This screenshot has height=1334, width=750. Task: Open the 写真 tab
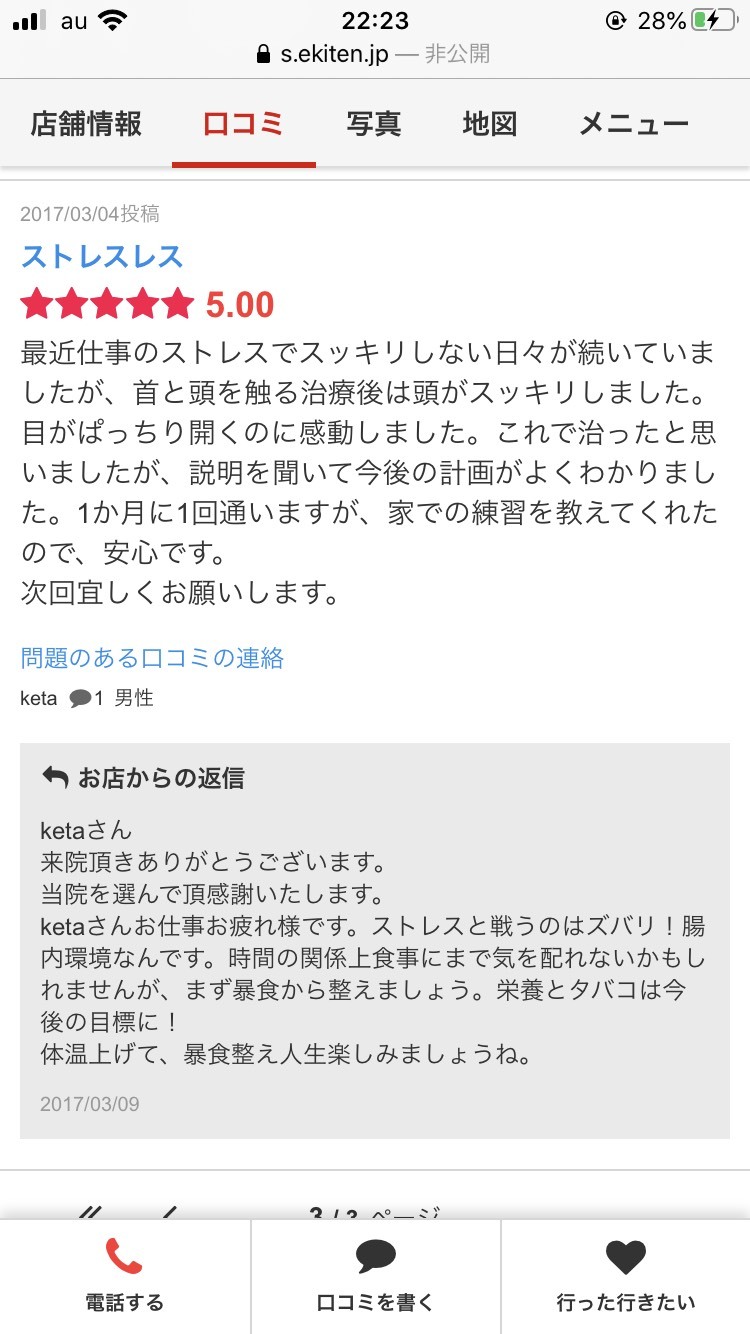point(374,124)
